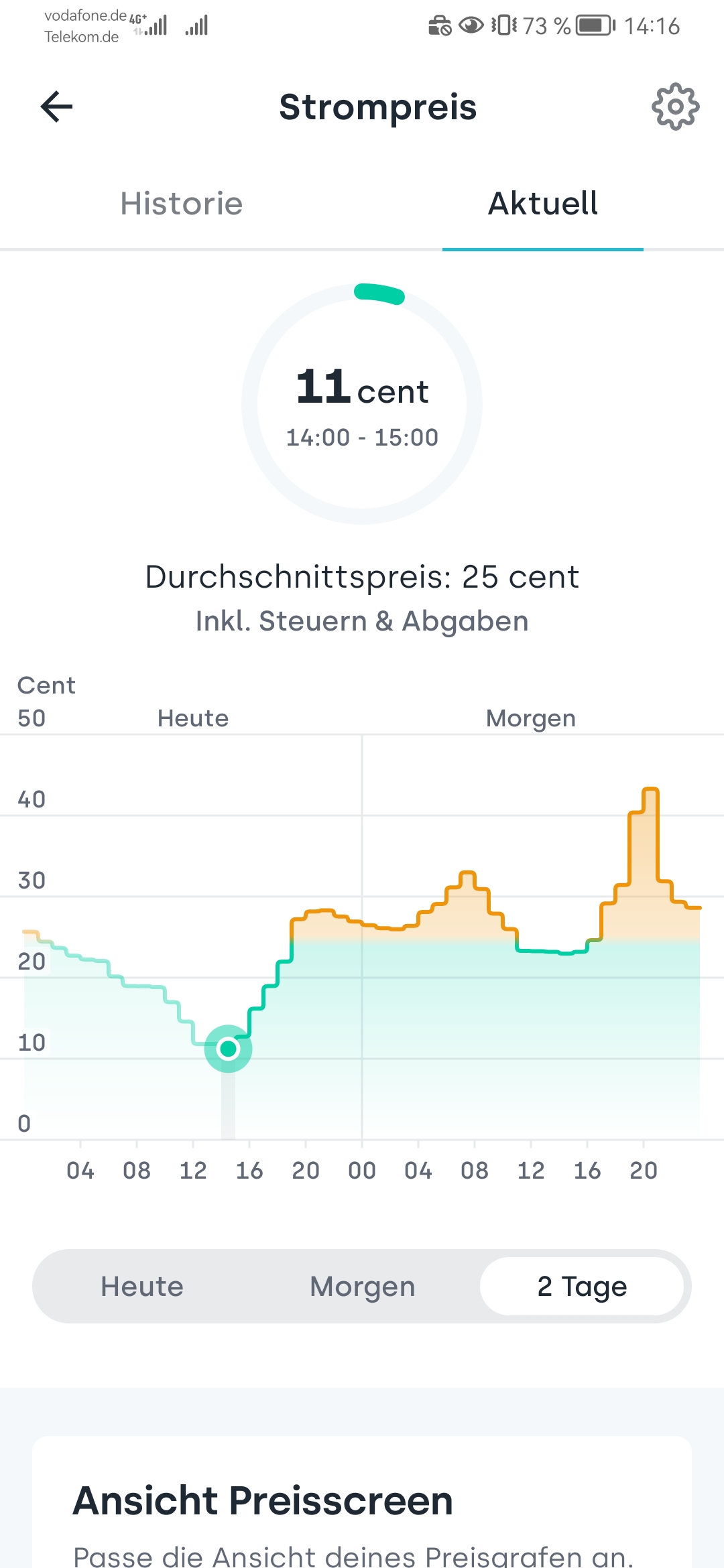Open the Strompreis settings gear
The image size is (724, 1568).
pyautogui.click(x=675, y=107)
